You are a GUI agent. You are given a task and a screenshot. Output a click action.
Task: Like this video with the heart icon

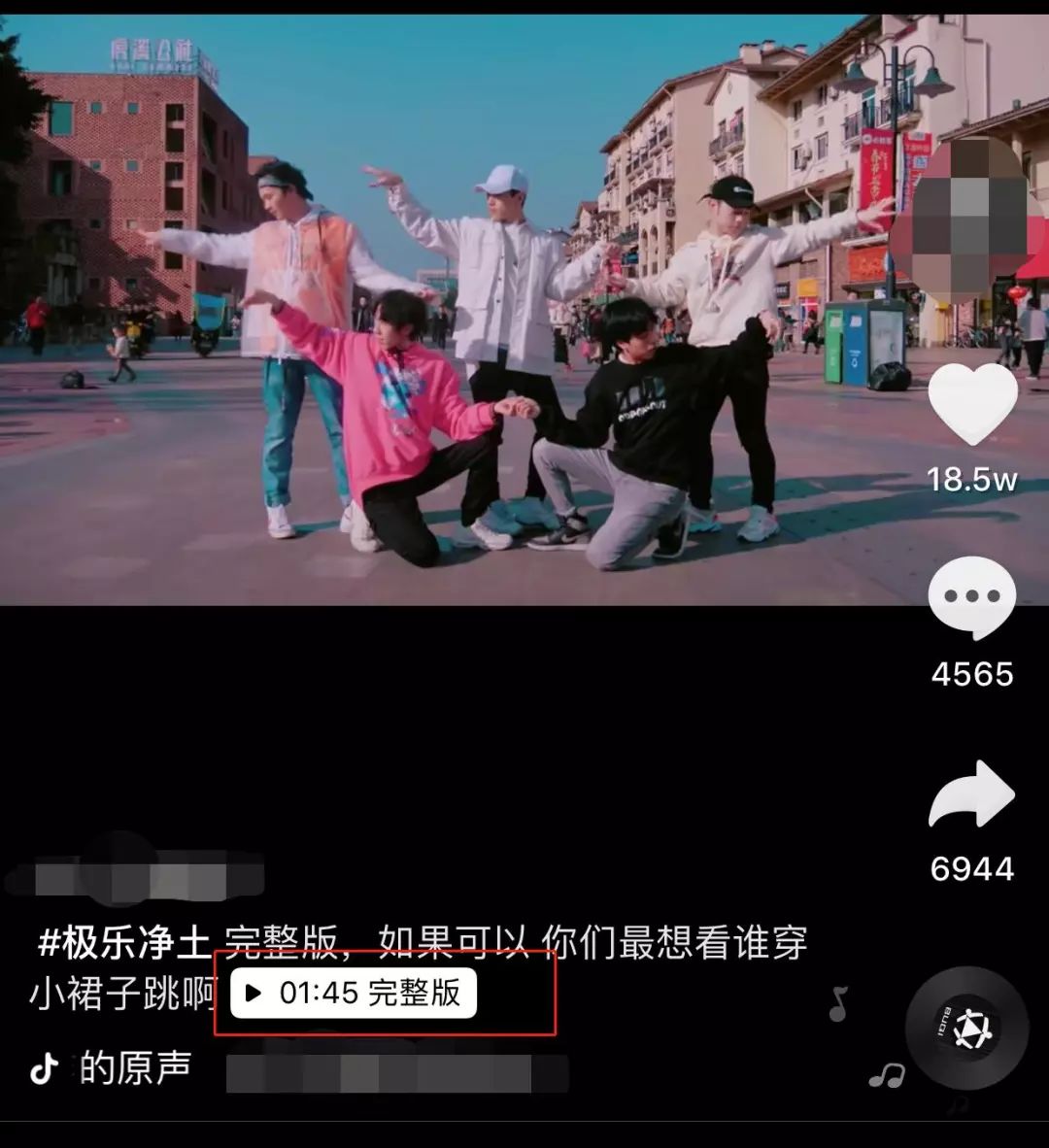(x=972, y=406)
